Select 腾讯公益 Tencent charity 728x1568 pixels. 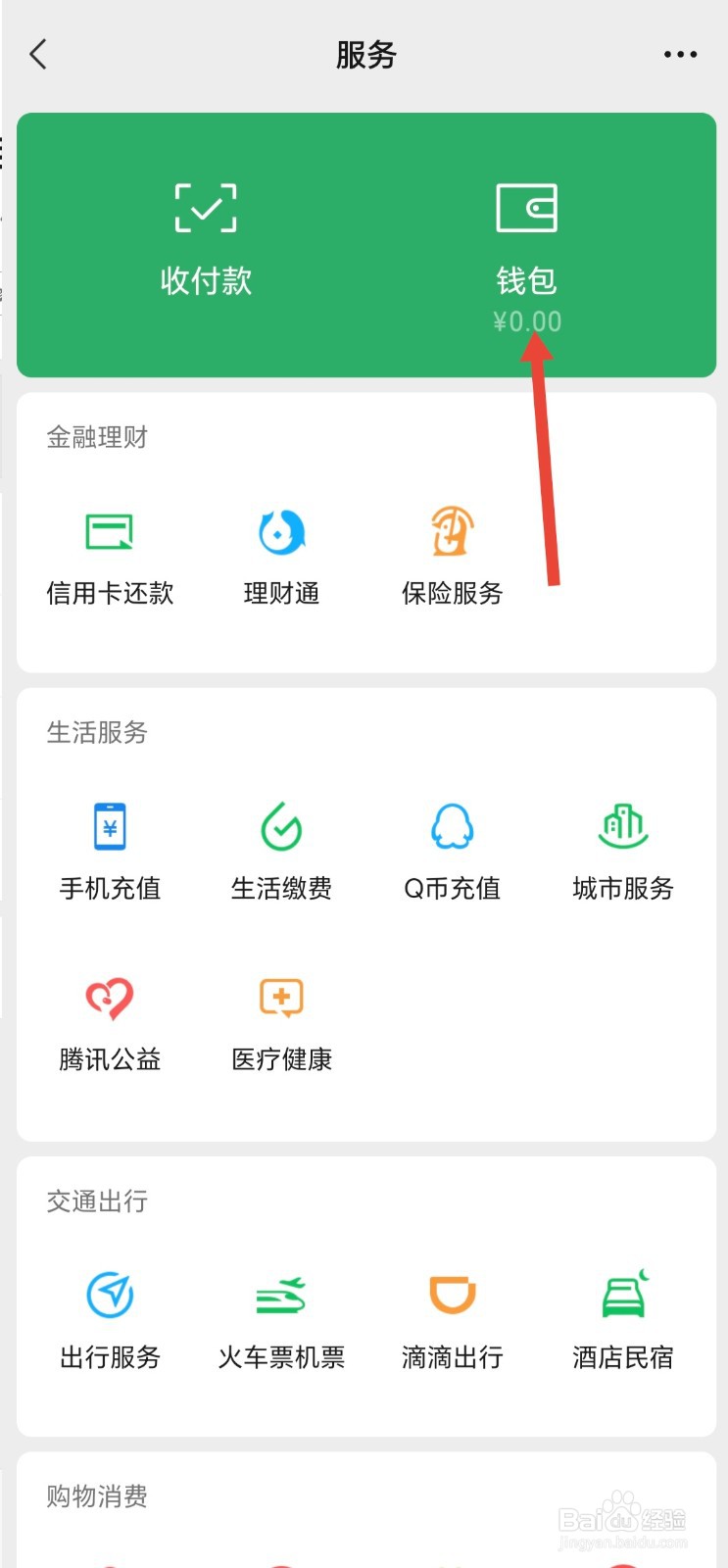click(x=110, y=1021)
